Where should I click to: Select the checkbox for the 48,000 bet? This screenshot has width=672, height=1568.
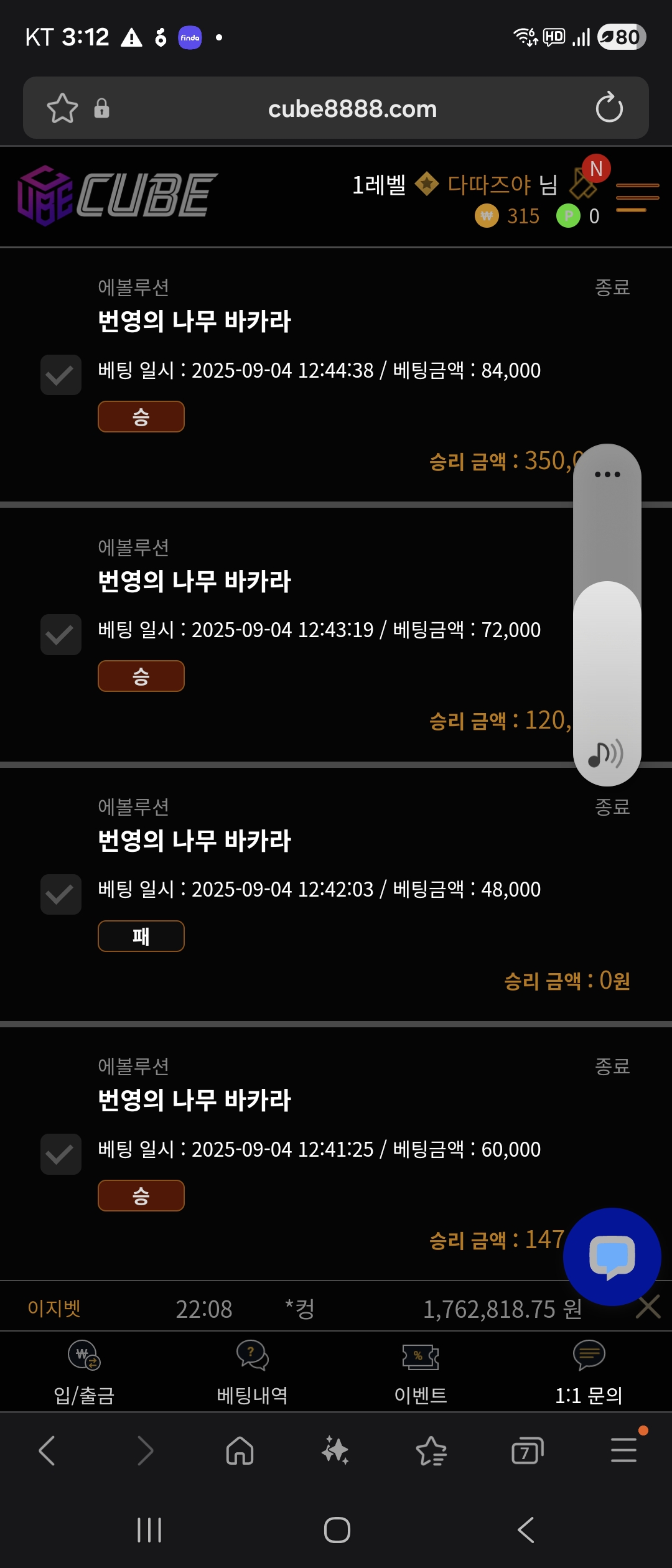pos(61,894)
